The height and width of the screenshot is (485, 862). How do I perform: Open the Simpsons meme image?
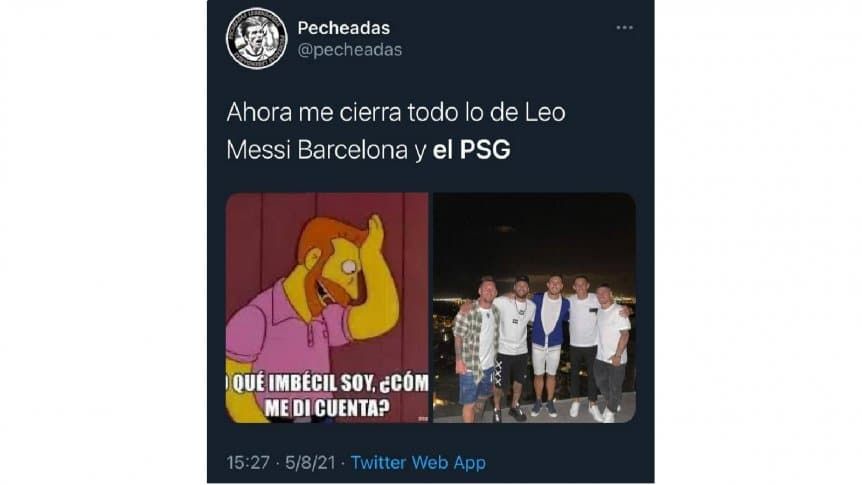pos(327,307)
